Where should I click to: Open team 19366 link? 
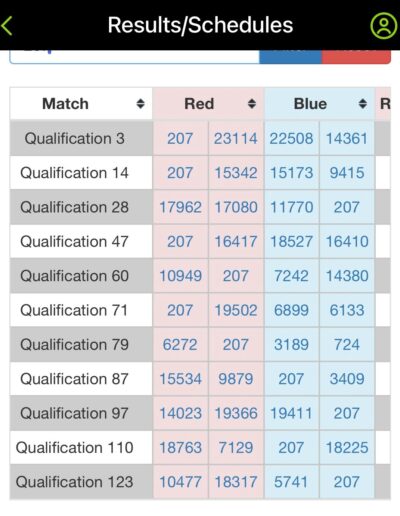coord(236,413)
